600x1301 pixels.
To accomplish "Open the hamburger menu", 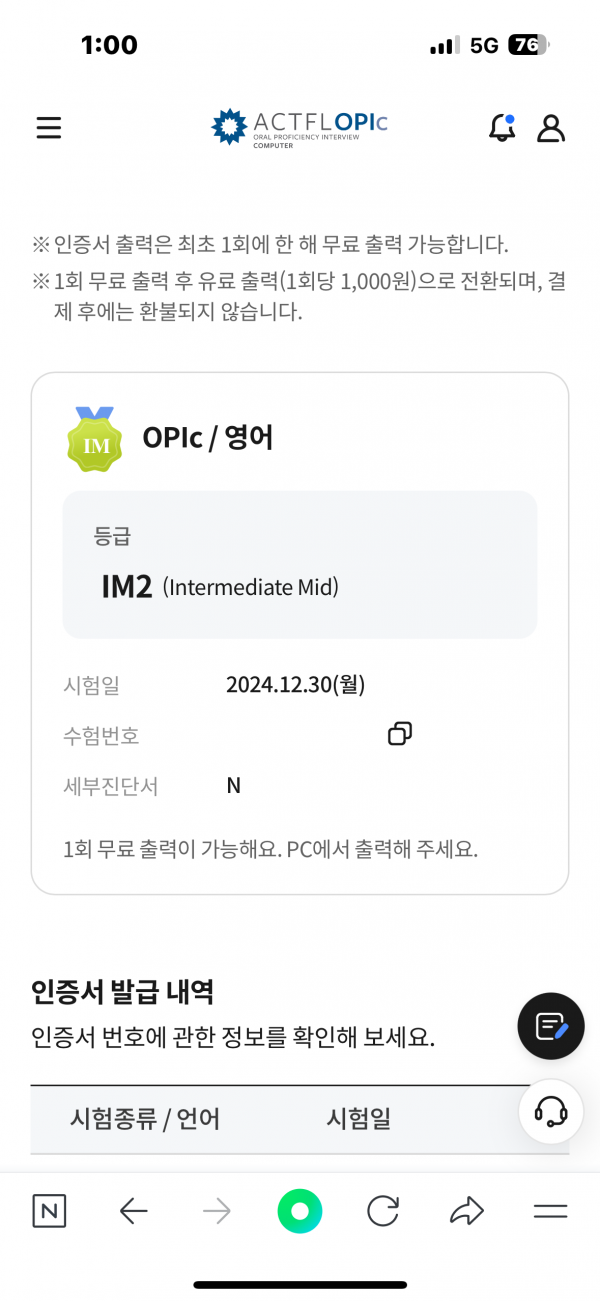I will pos(49,128).
